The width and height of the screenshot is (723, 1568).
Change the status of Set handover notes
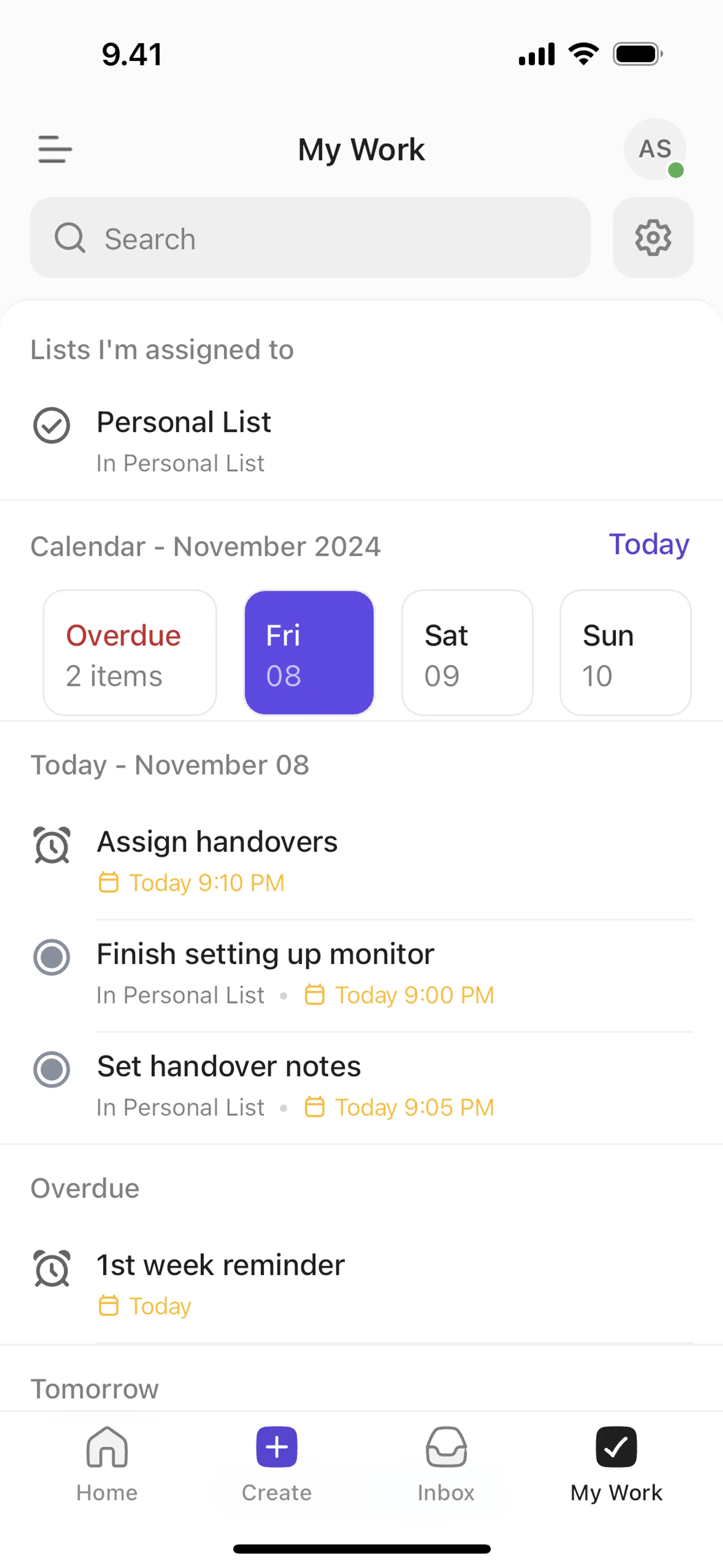pyautogui.click(x=52, y=1070)
